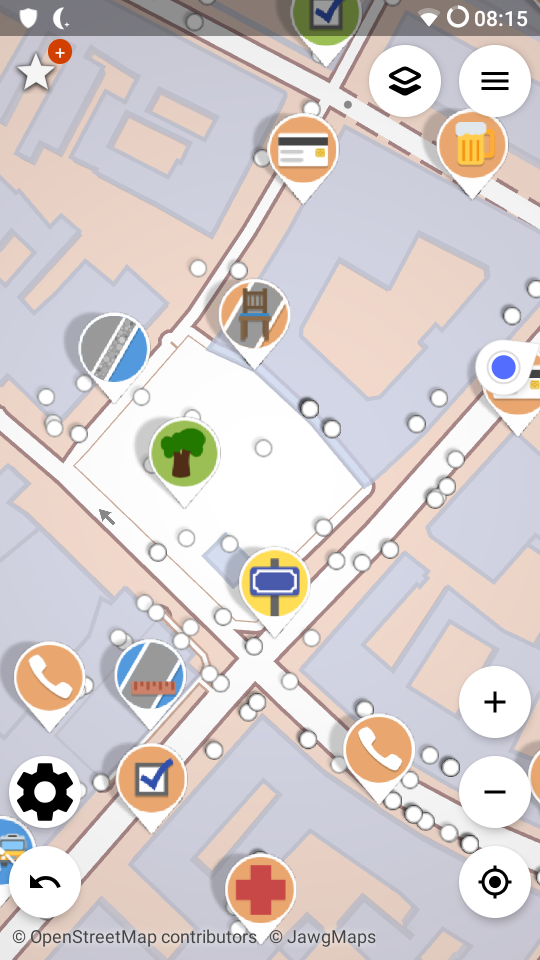Screen dimensions: 540x960
Task: Open the settings gear
Action: point(45,792)
